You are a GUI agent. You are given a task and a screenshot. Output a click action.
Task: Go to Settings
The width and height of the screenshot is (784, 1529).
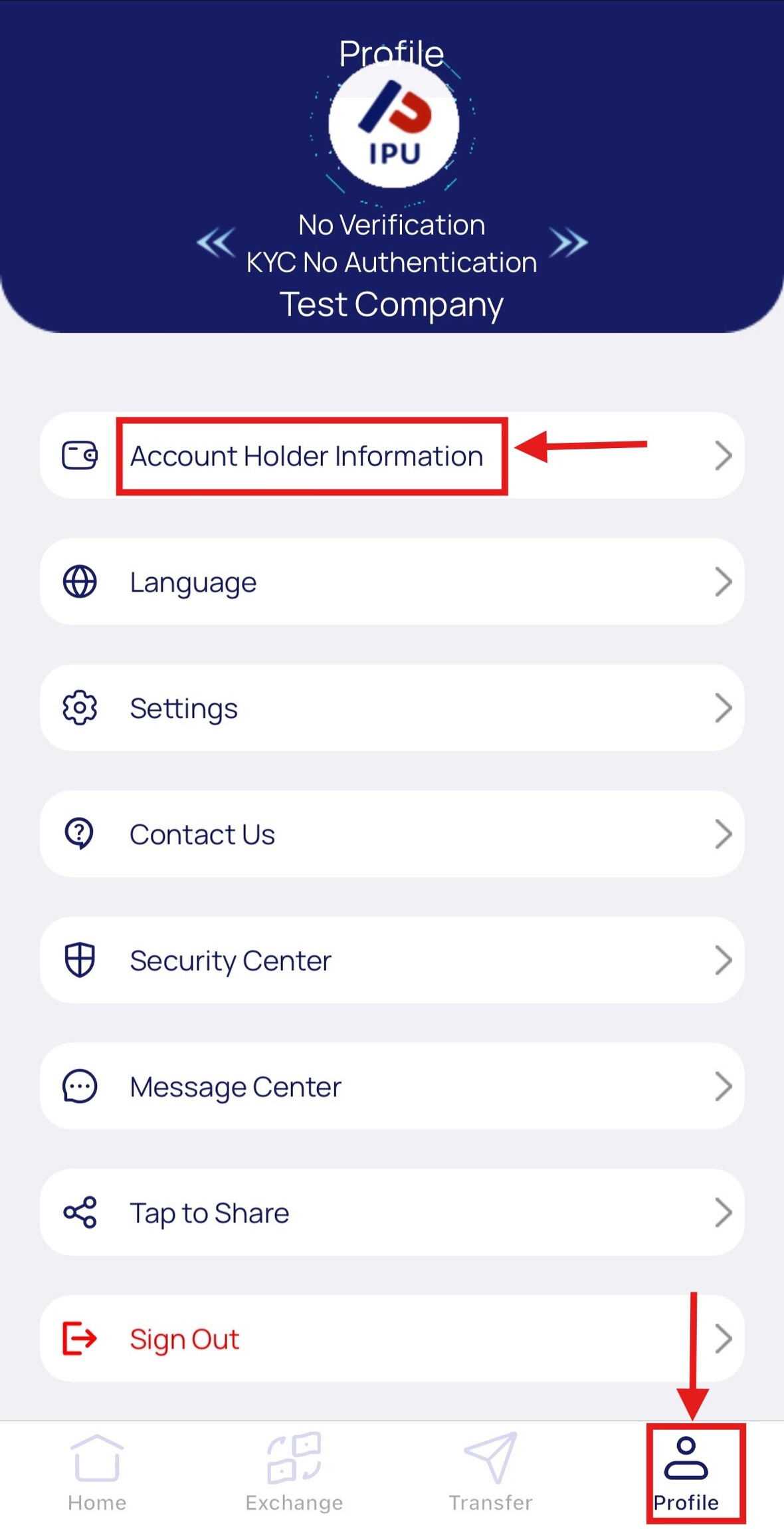392,708
